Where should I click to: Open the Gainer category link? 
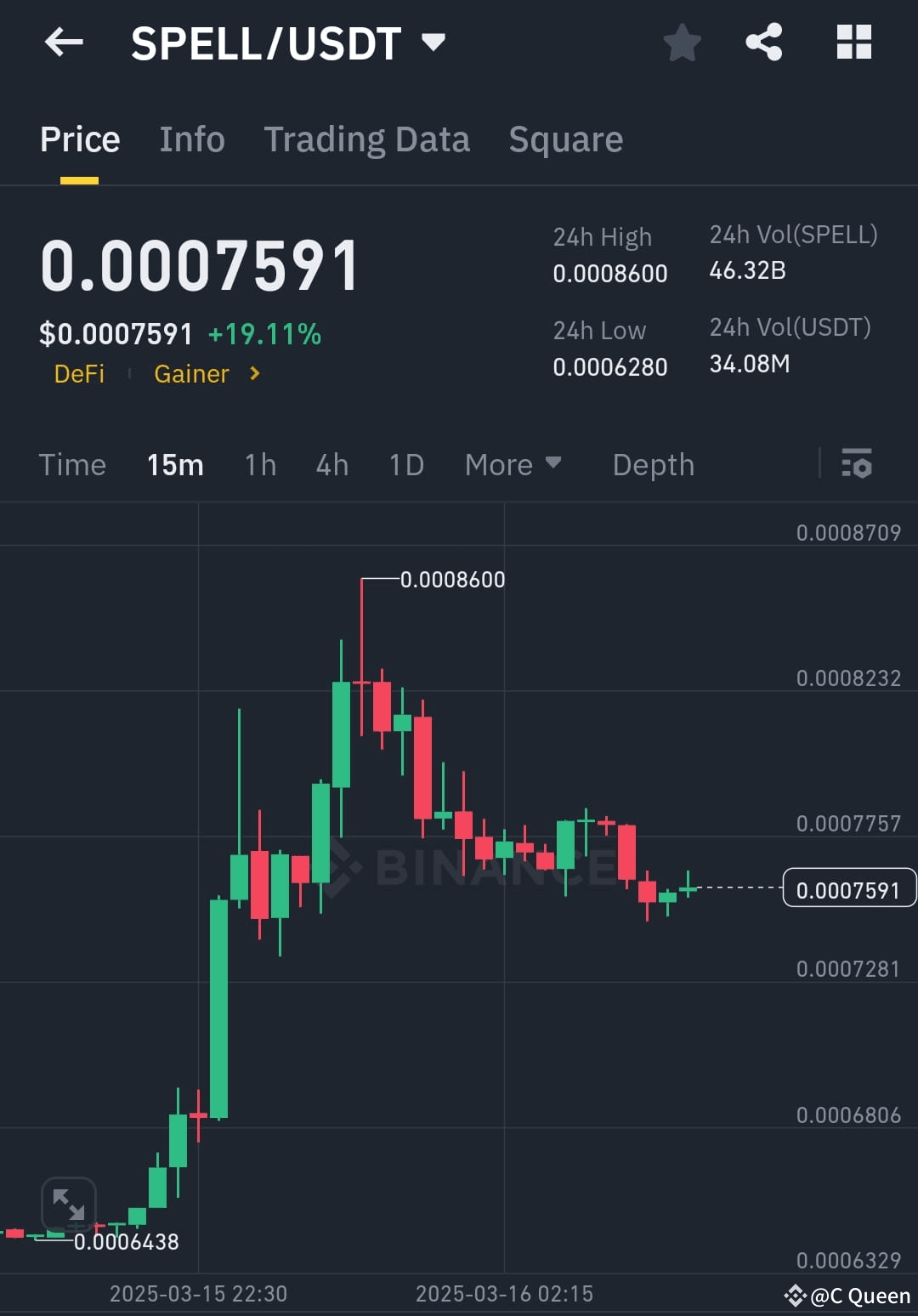click(192, 373)
